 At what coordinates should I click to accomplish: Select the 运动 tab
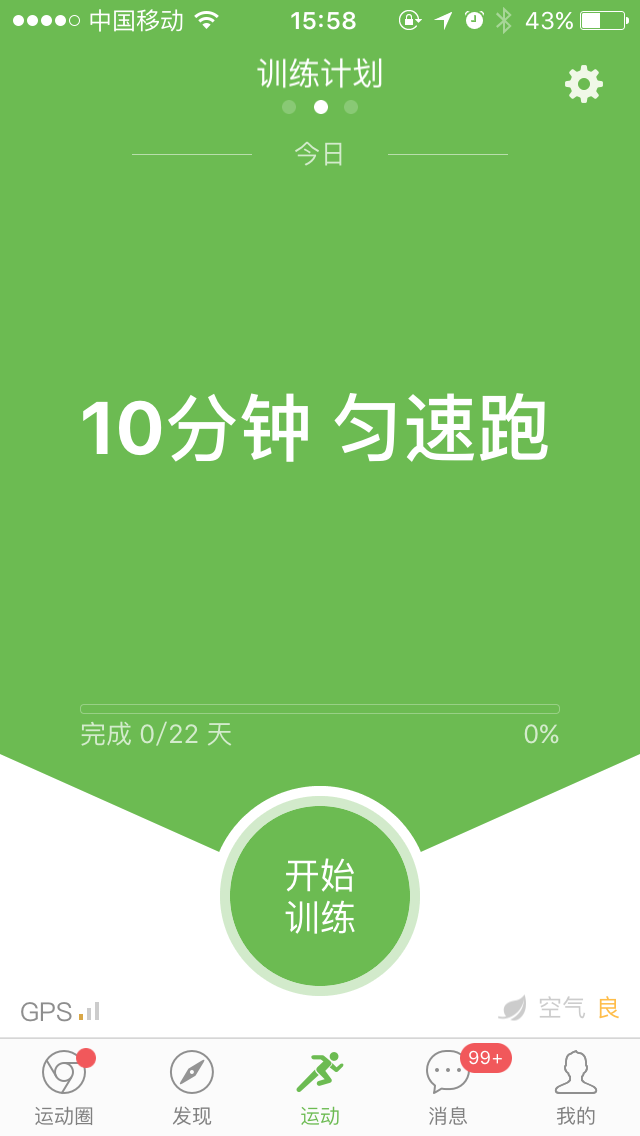[320, 1088]
